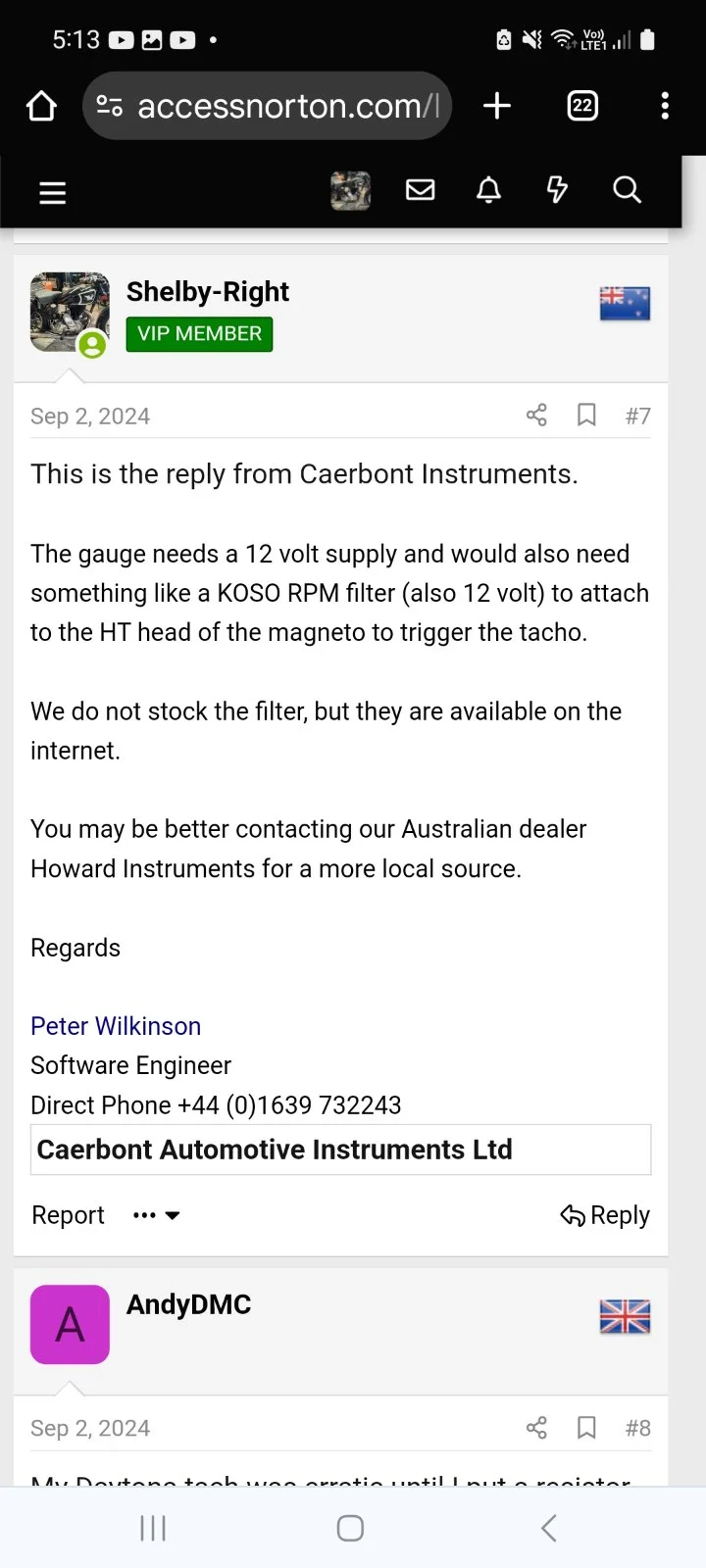Screen dimensions: 706x1568
Task: Open your account avatar menu
Action: coord(351,190)
